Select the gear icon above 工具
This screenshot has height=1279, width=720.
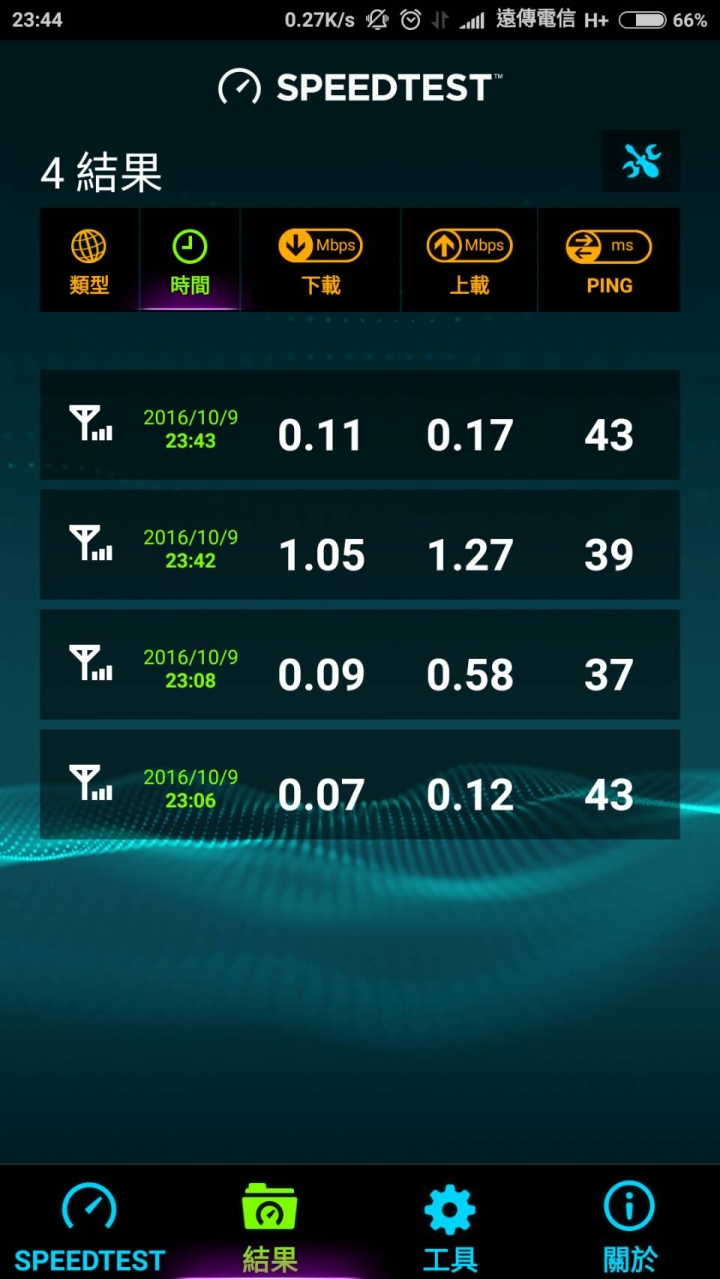pos(449,1207)
